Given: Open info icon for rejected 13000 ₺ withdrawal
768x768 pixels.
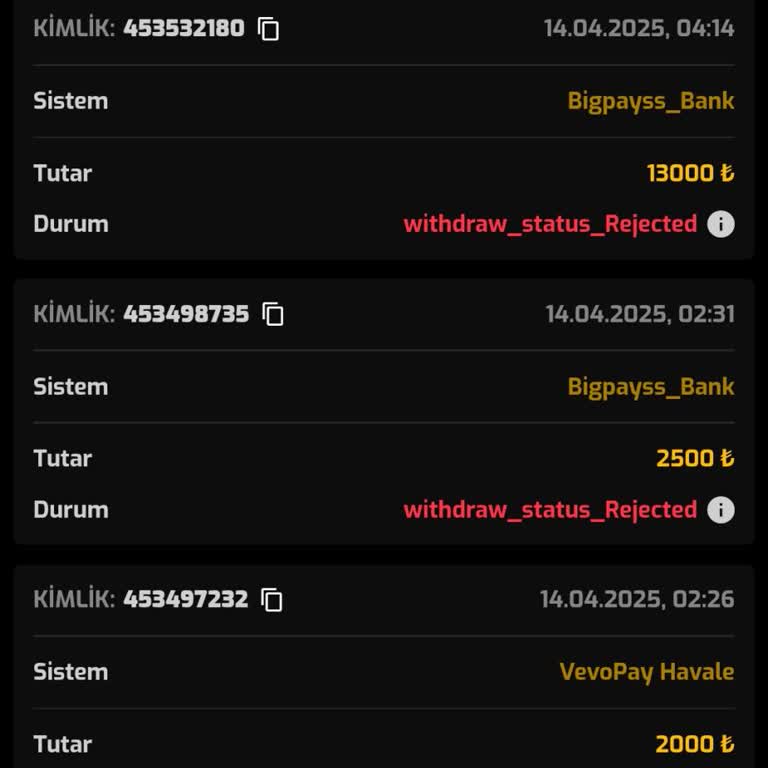Looking at the screenshot, I should point(721,224).
